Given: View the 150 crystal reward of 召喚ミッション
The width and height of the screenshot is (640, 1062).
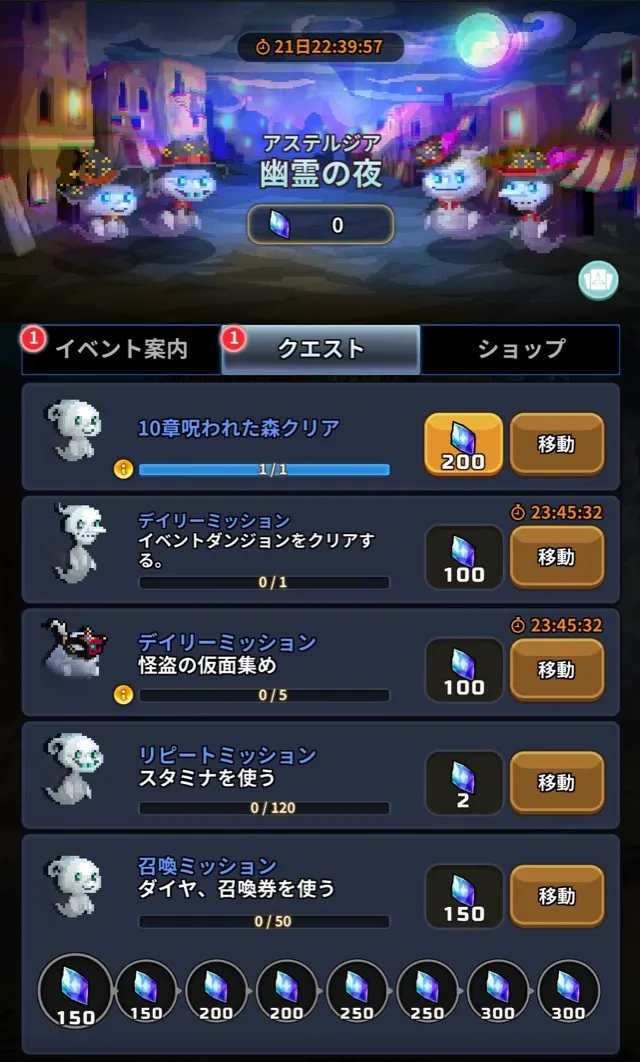Looking at the screenshot, I should [463, 895].
